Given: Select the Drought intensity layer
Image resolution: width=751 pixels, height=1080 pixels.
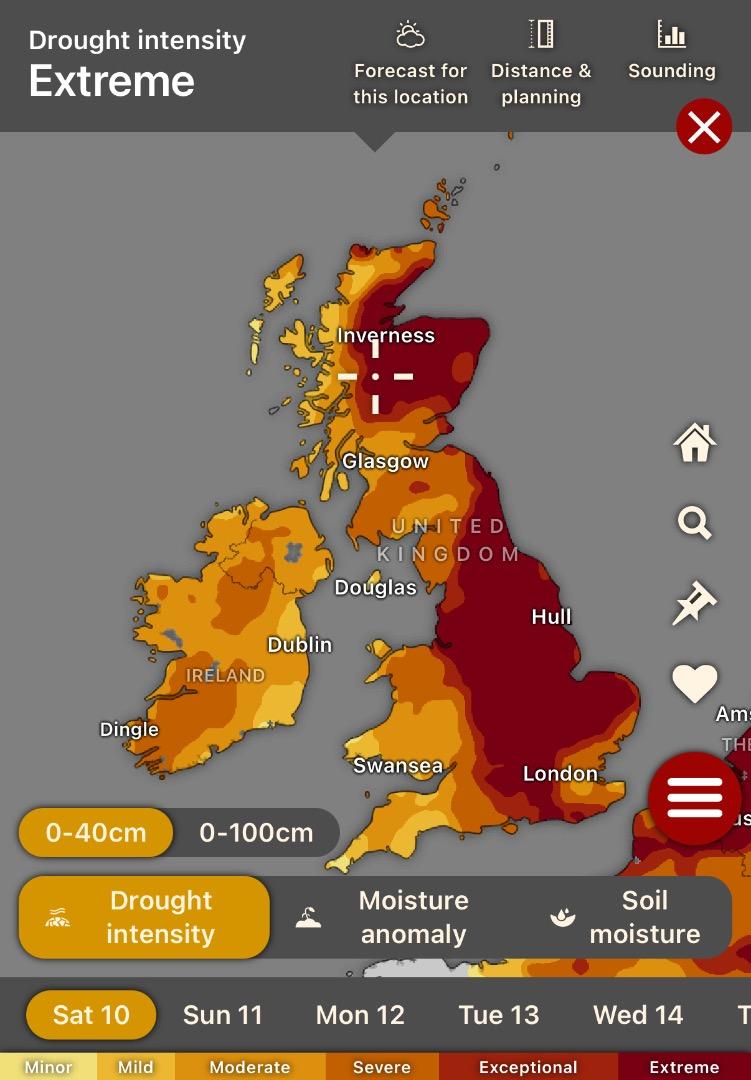Looking at the screenshot, I should click(x=145, y=917).
